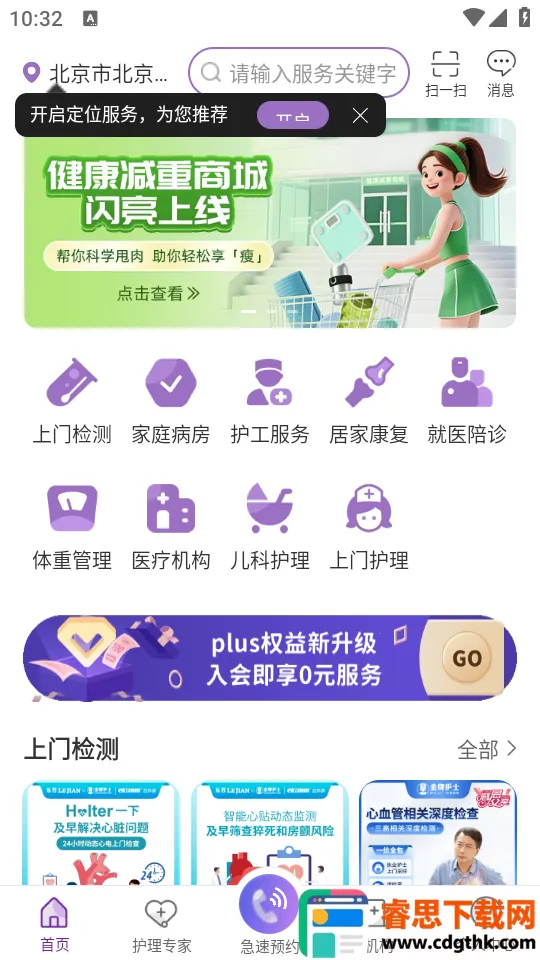This screenshot has width=540, height=960.
Task: Change the 北京市 location
Action: (95, 73)
